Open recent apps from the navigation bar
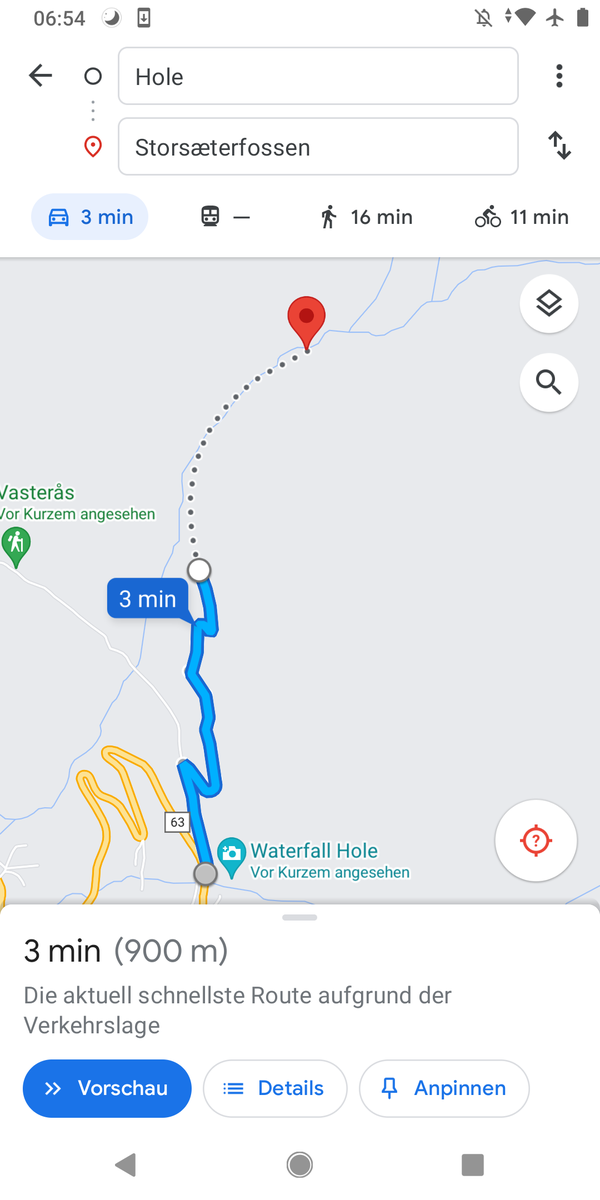The image size is (600, 1200). (472, 1164)
